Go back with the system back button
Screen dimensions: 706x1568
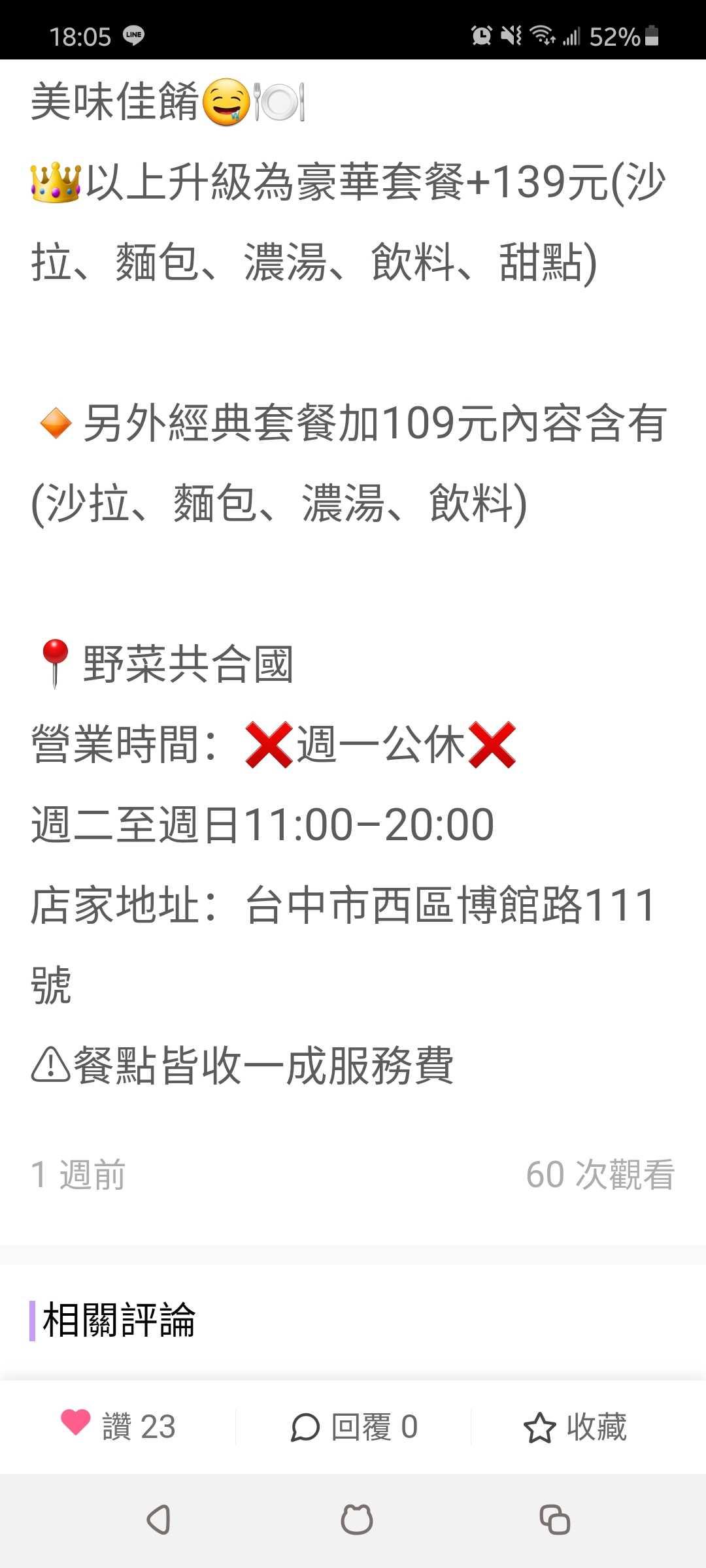(x=159, y=1520)
